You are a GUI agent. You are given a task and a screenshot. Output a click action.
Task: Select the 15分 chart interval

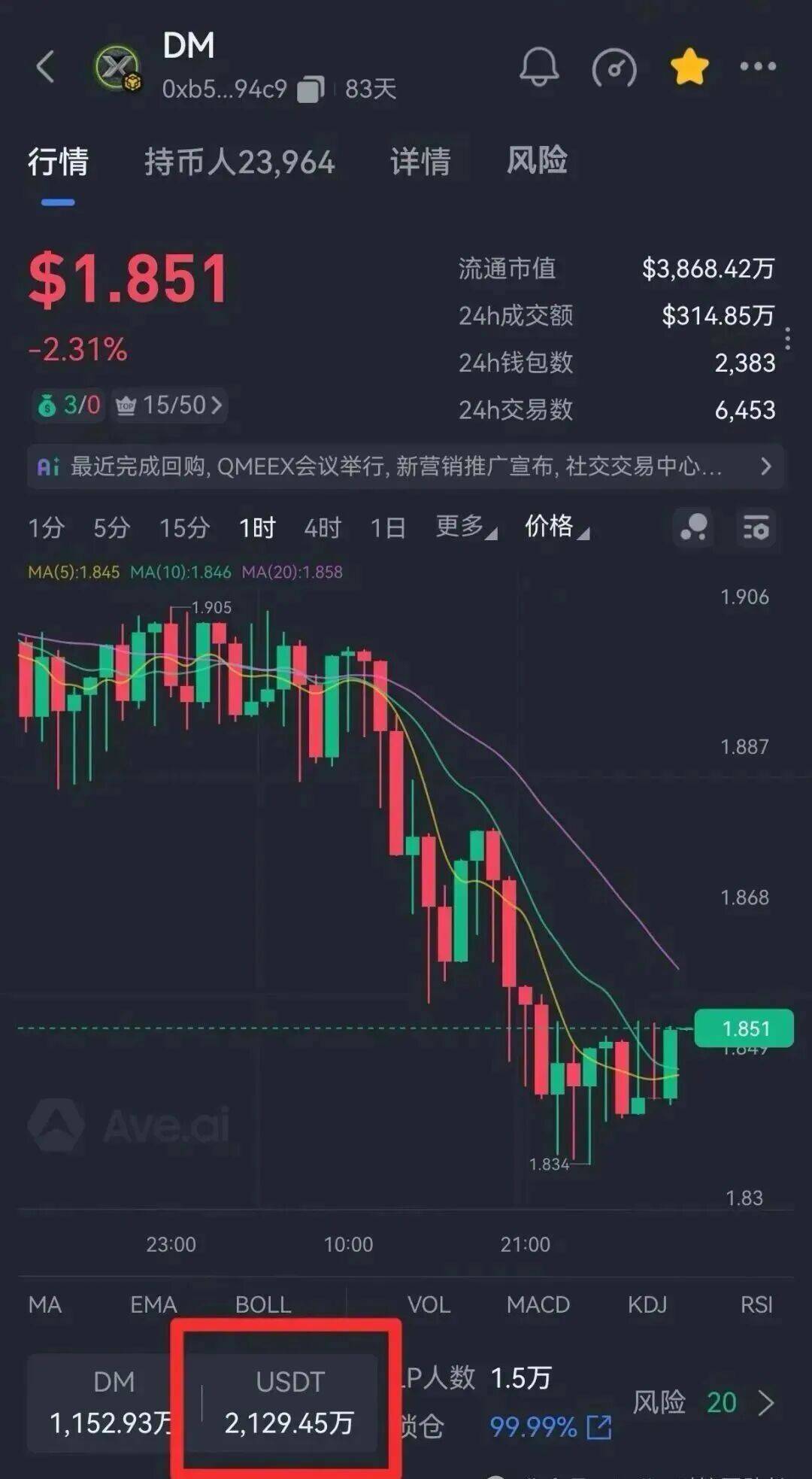[184, 527]
